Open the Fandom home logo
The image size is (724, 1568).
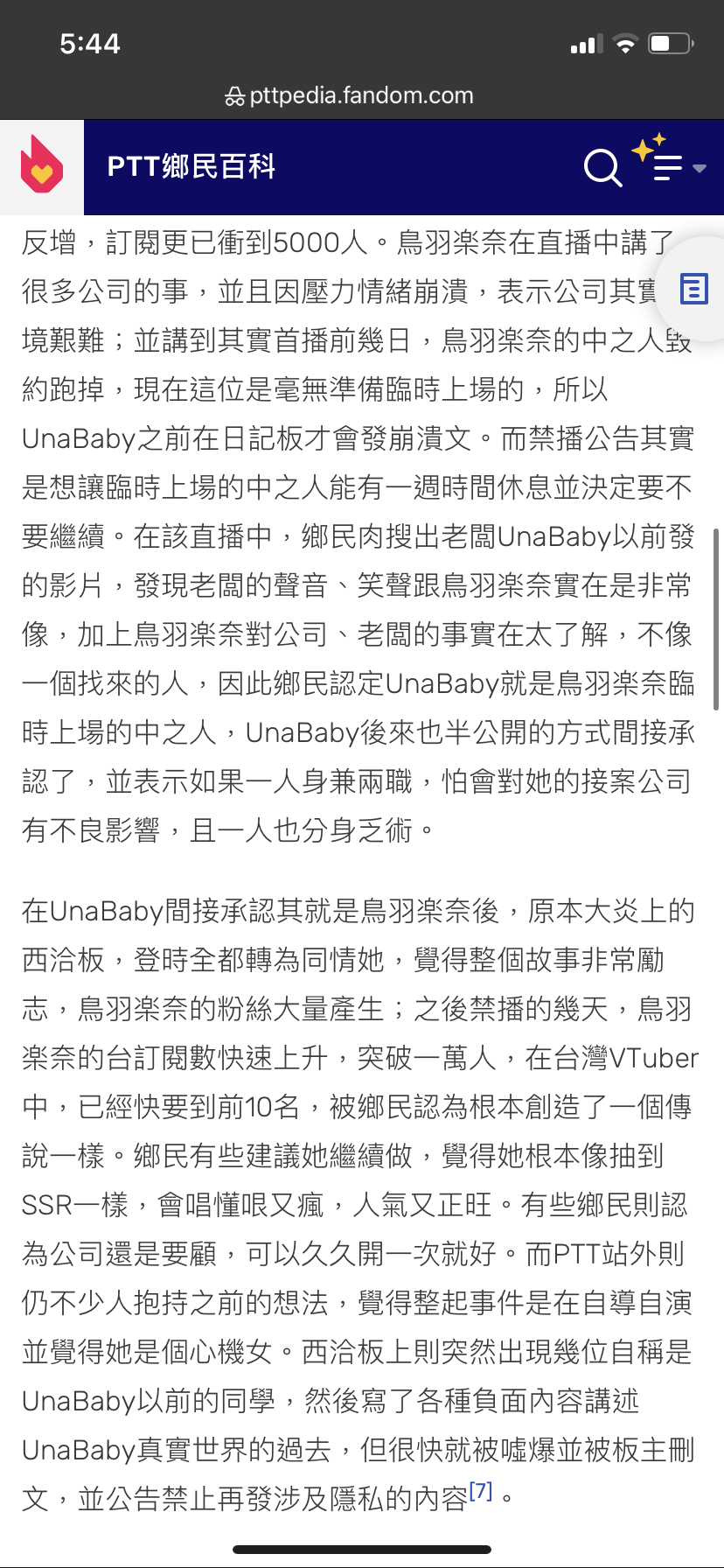41,166
